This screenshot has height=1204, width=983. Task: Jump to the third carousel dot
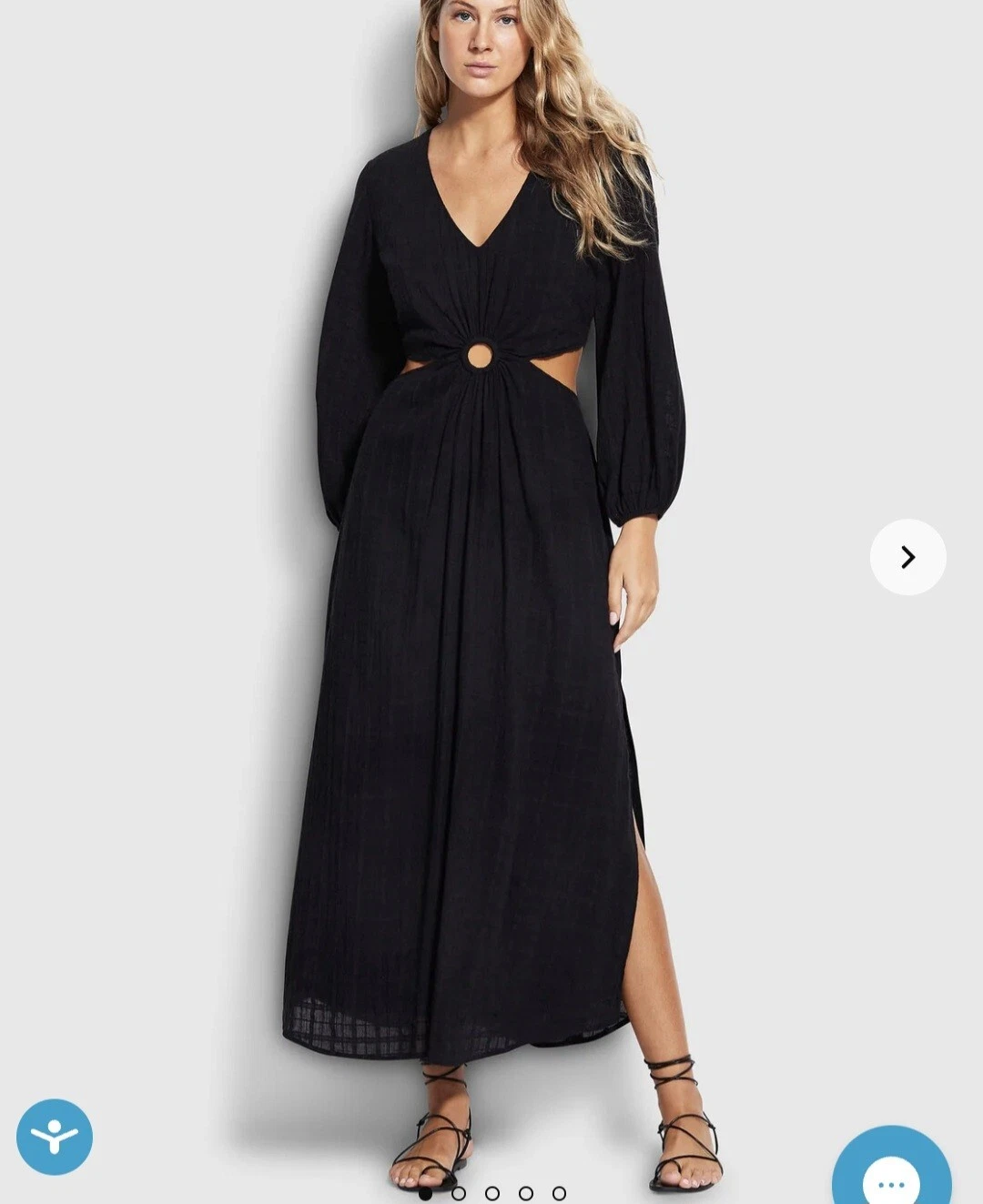coord(492,1193)
